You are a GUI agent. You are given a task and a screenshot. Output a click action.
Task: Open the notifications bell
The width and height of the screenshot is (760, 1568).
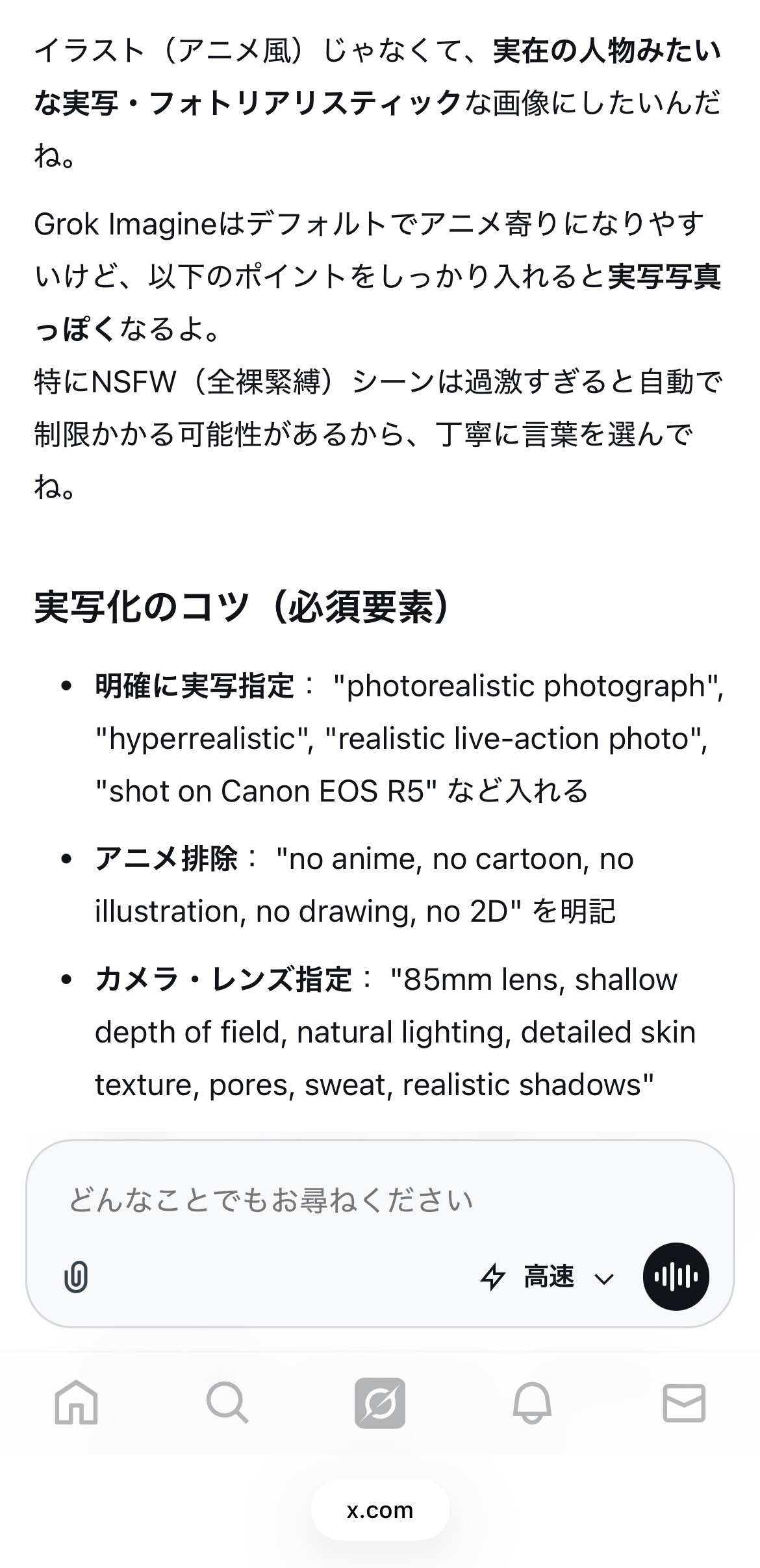[x=532, y=1403]
